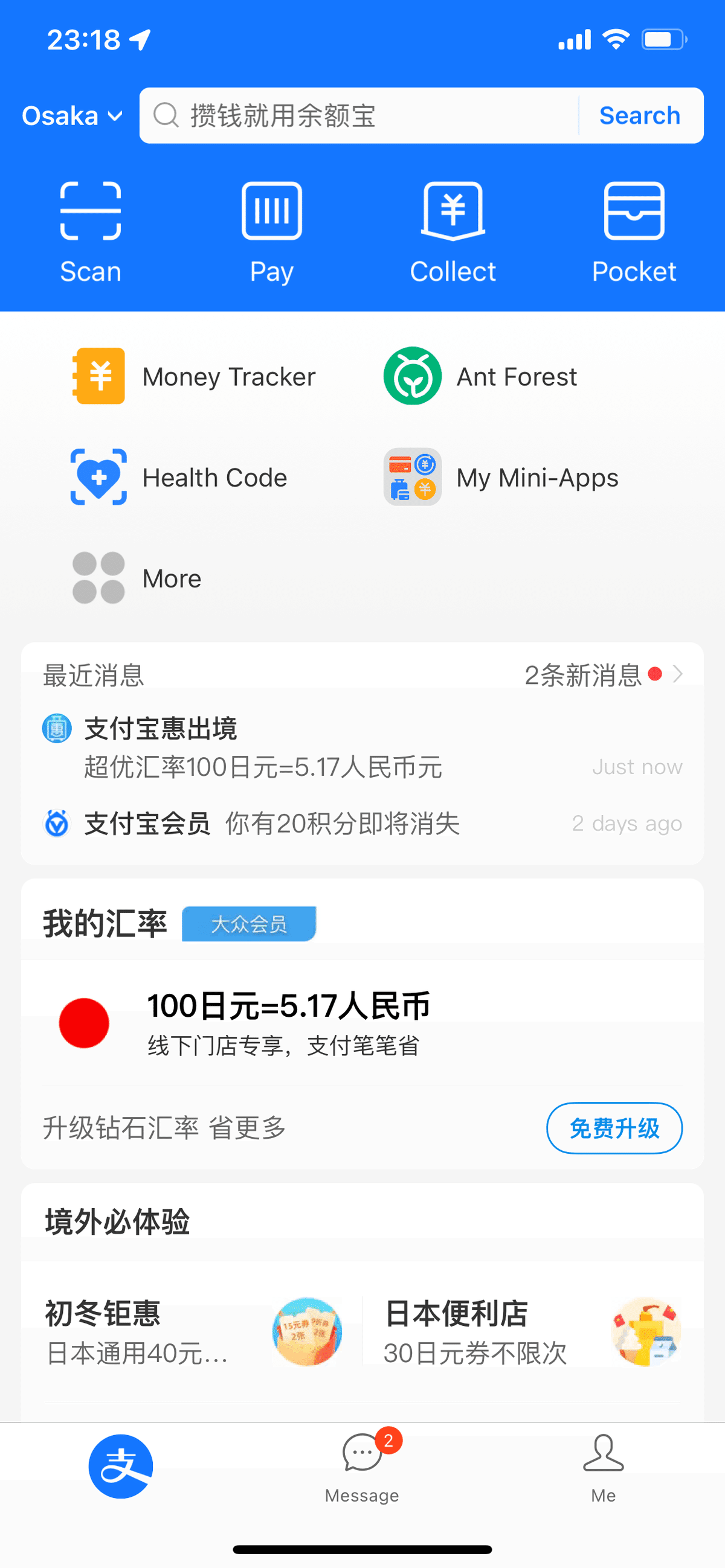Switch to the Message tab

point(362,1468)
